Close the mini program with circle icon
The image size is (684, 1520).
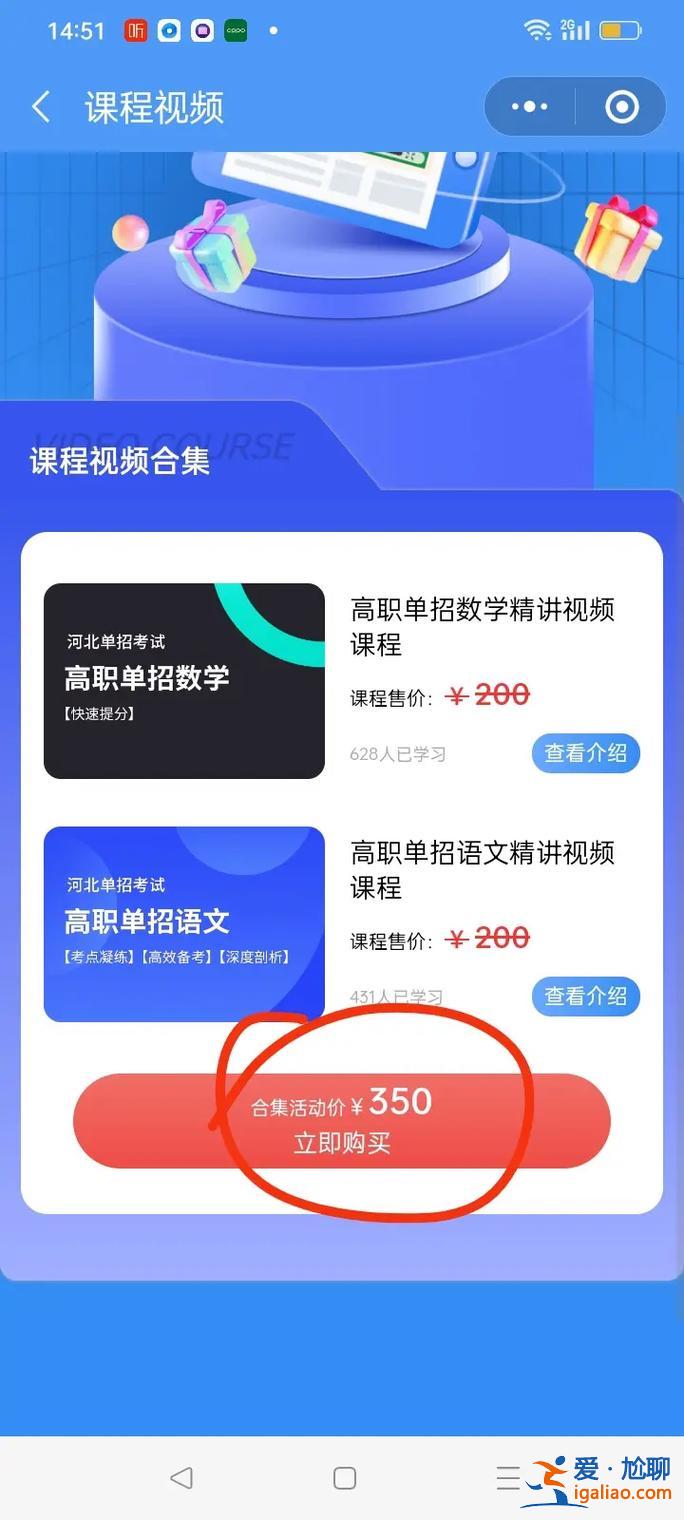pyautogui.click(x=621, y=107)
